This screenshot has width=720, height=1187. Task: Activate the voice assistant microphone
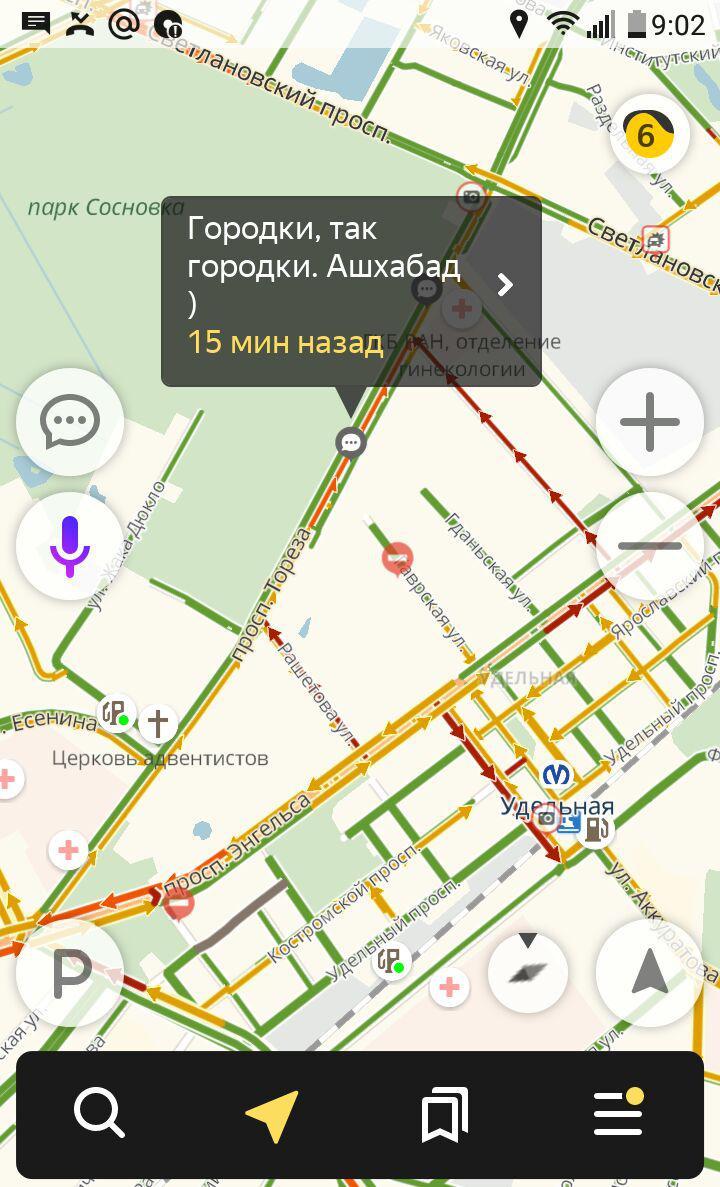tap(70, 546)
